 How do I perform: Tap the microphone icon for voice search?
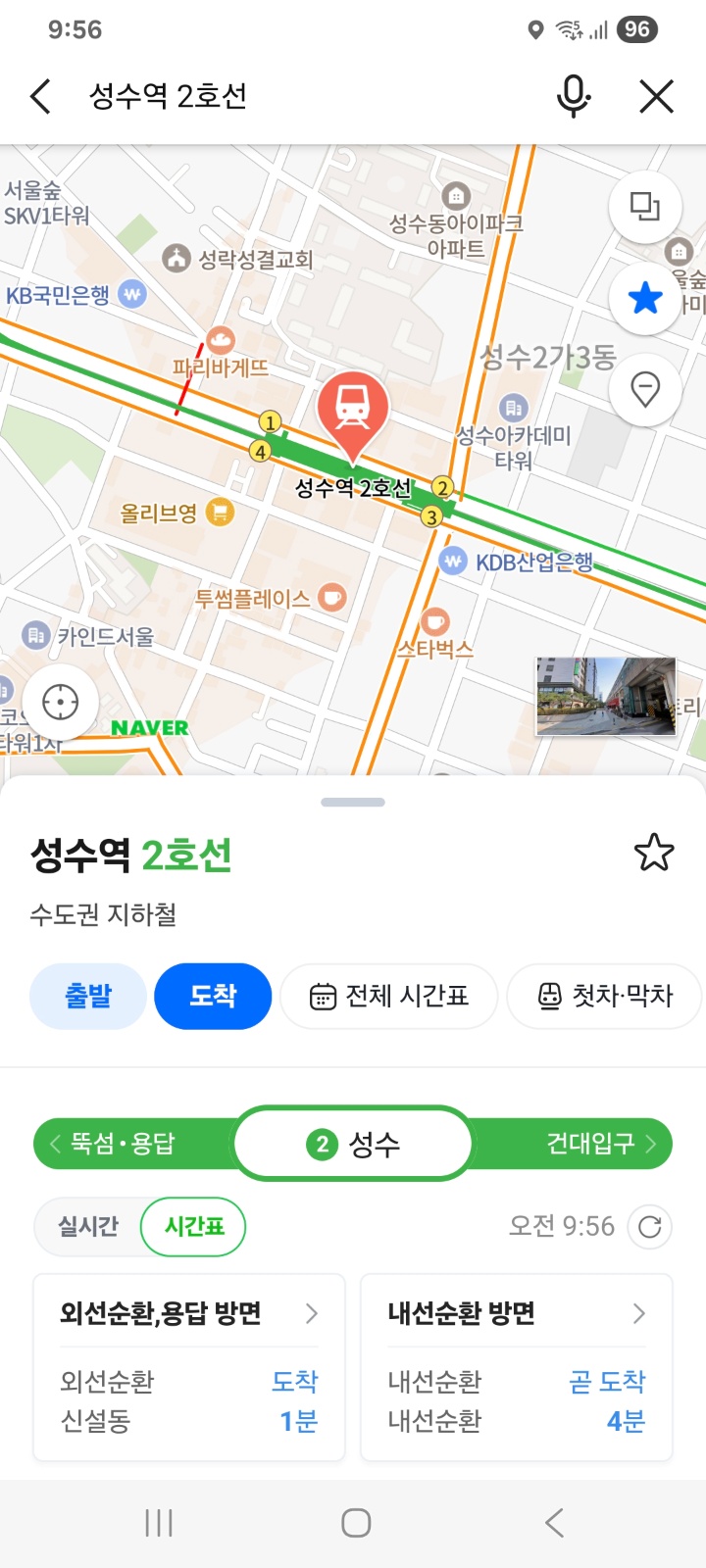pos(574,97)
